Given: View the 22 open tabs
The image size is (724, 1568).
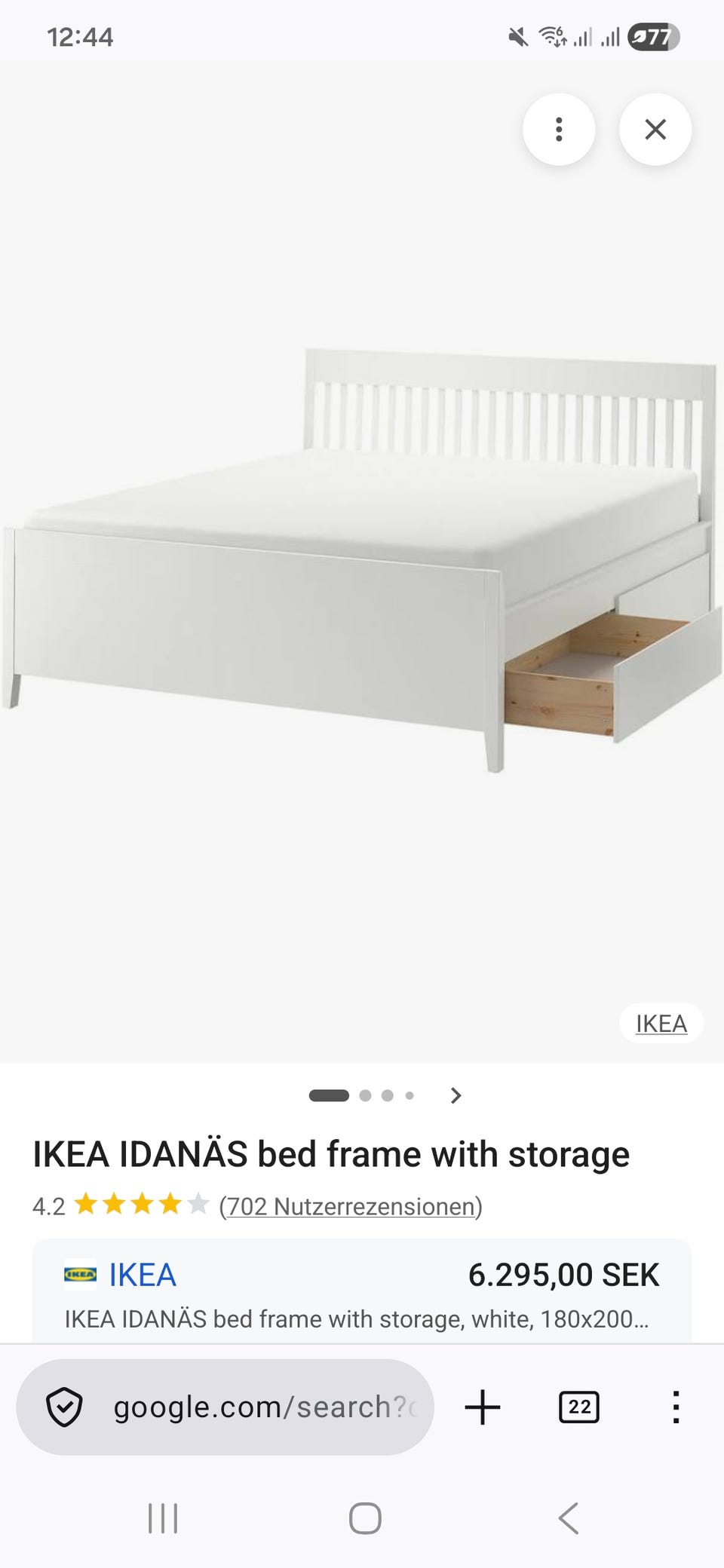Looking at the screenshot, I should tap(579, 1407).
